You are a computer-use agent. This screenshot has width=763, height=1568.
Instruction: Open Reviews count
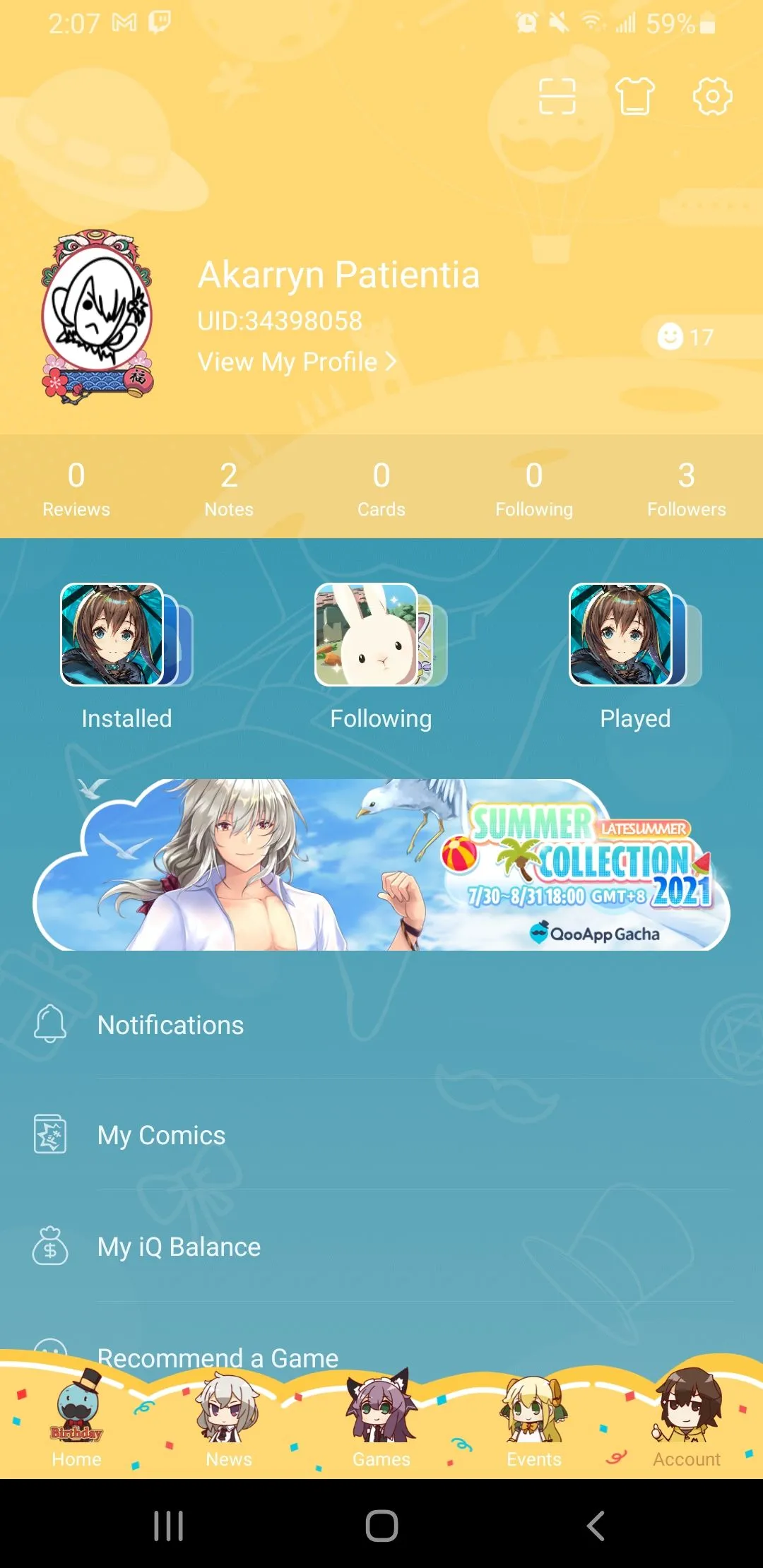[76, 489]
